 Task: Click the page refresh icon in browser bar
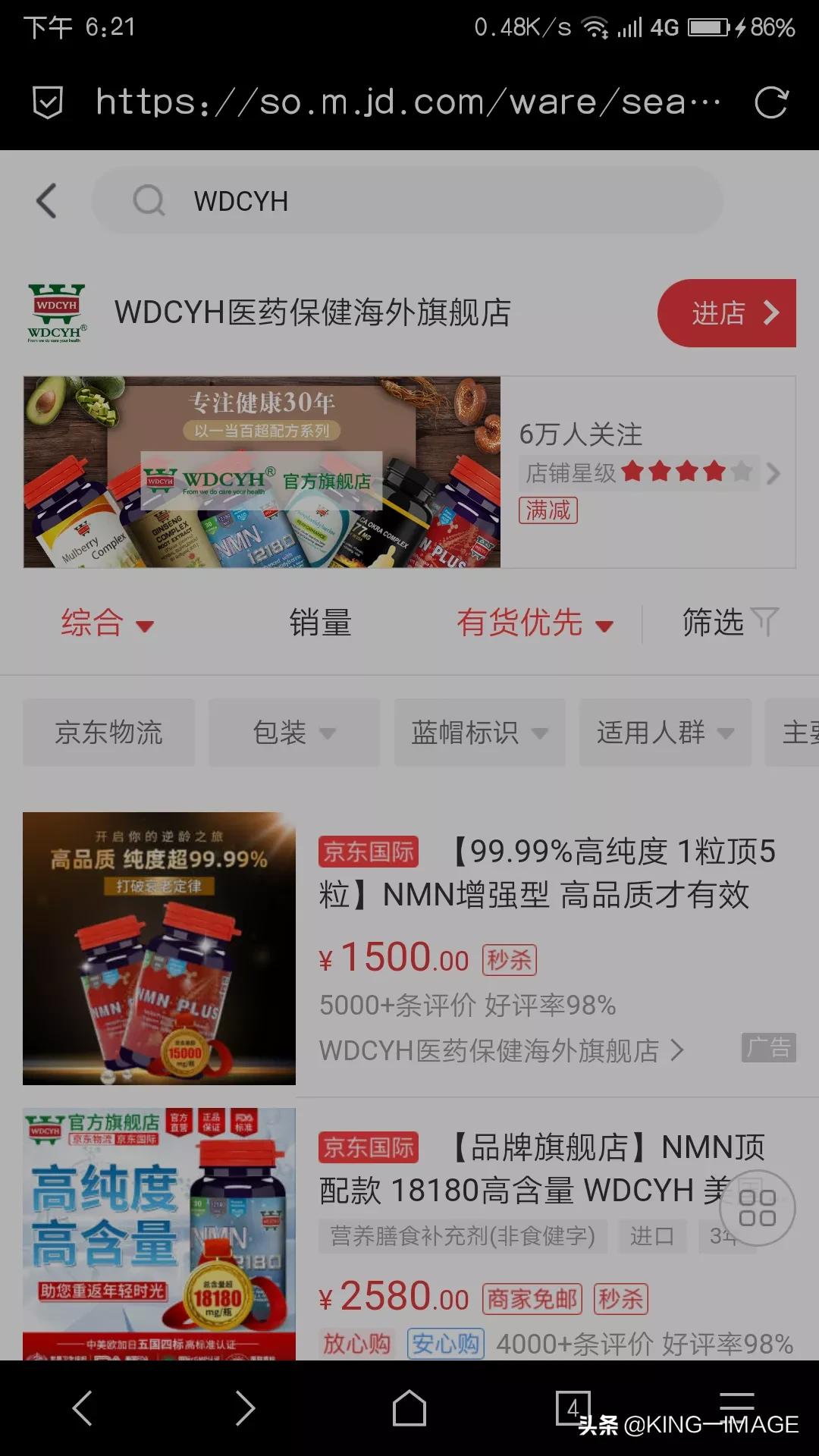pyautogui.click(x=772, y=104)
